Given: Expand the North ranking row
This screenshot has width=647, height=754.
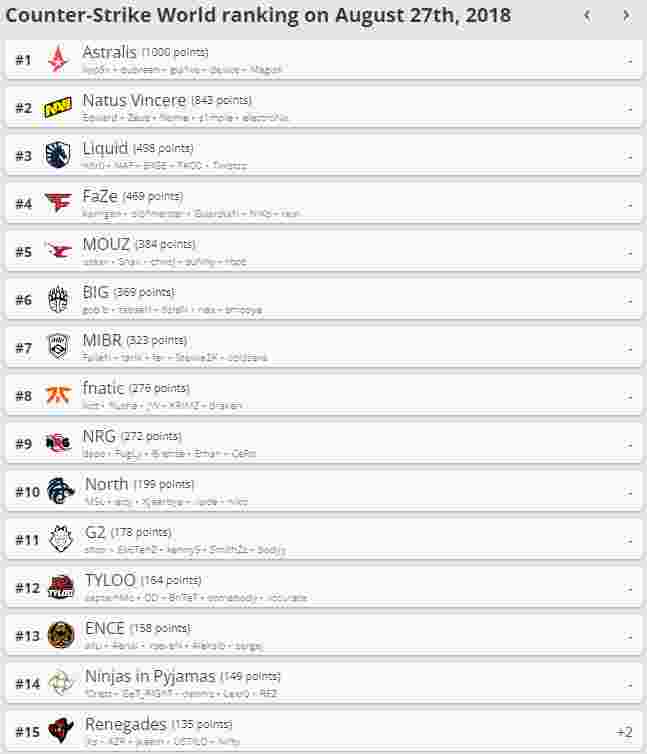Looking at the screenshot, I should coord(323,492).
